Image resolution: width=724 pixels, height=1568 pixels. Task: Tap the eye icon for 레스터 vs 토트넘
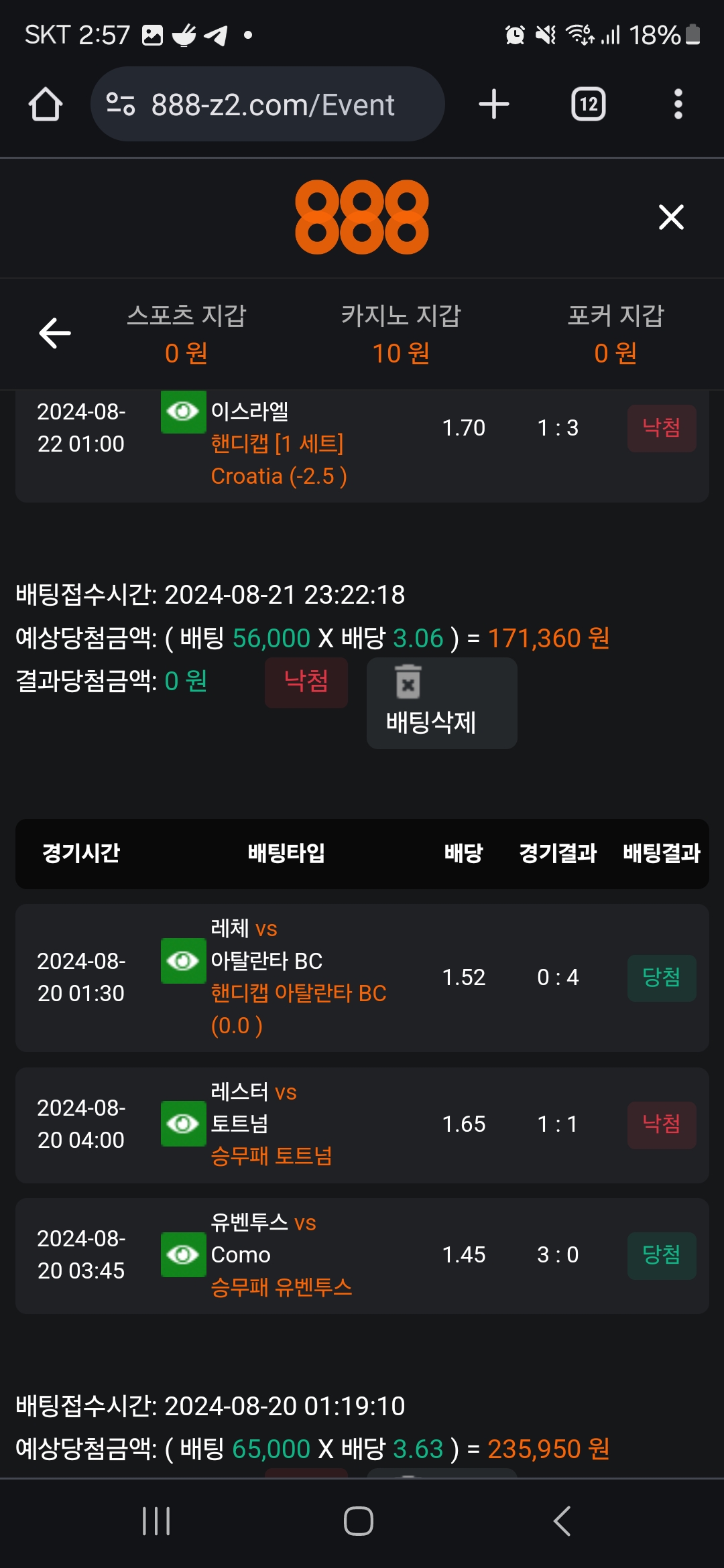click(183, 1123)
